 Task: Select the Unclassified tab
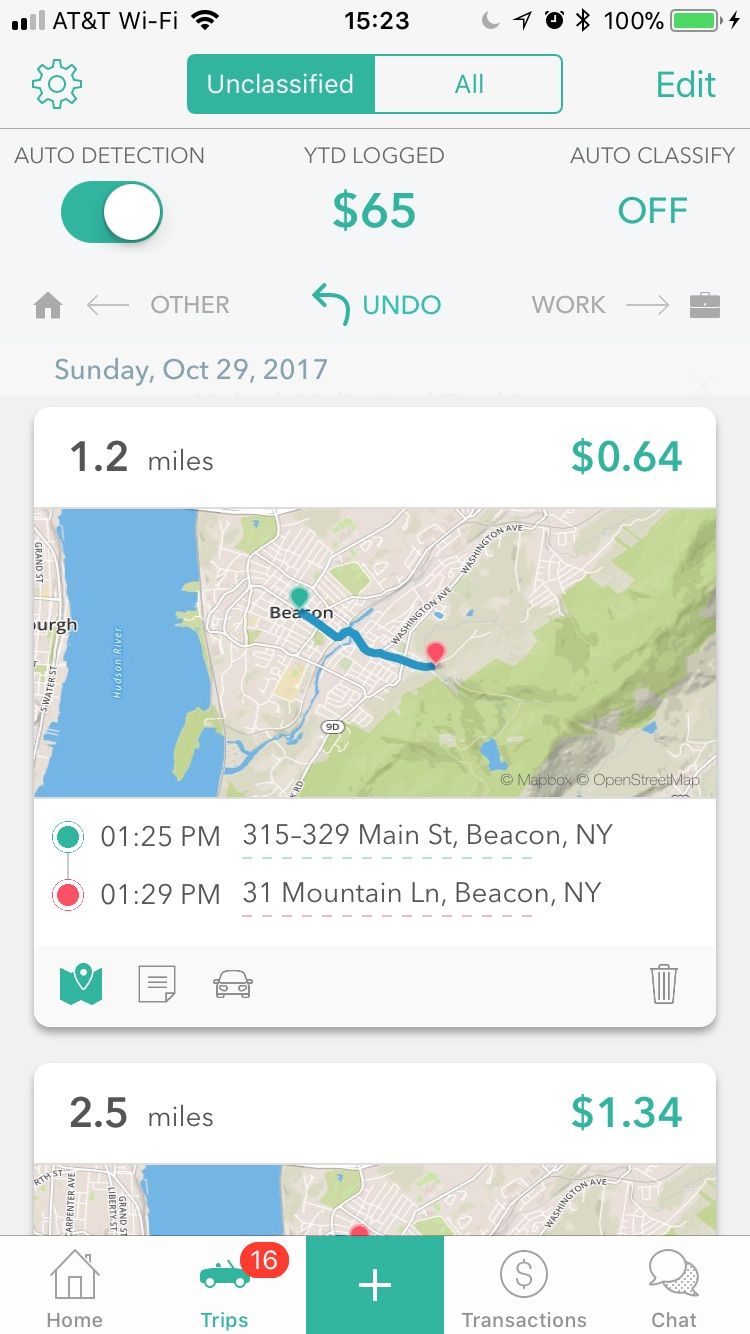click(x=281, y=84)
